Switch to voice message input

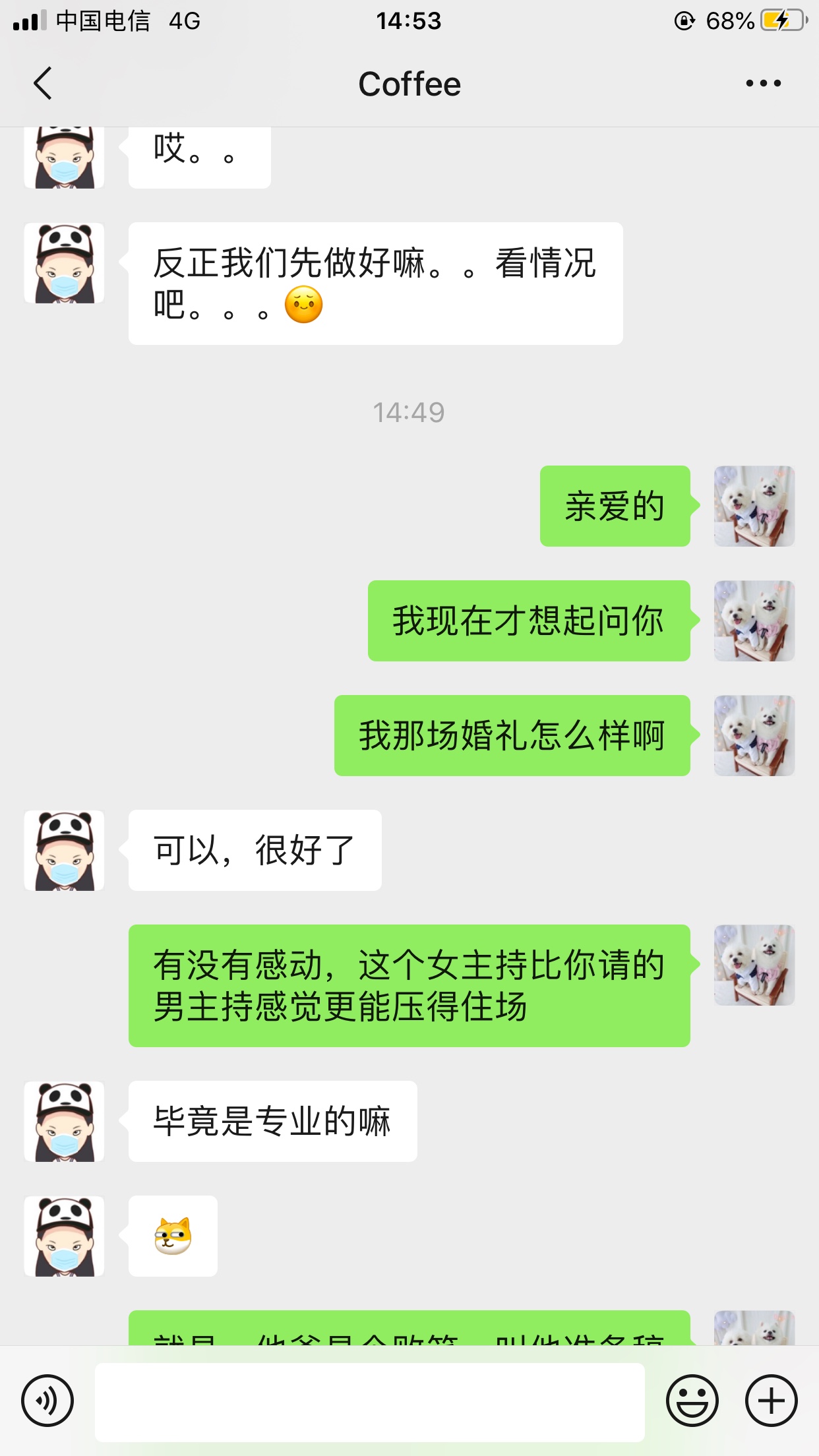coord(47,1401)
